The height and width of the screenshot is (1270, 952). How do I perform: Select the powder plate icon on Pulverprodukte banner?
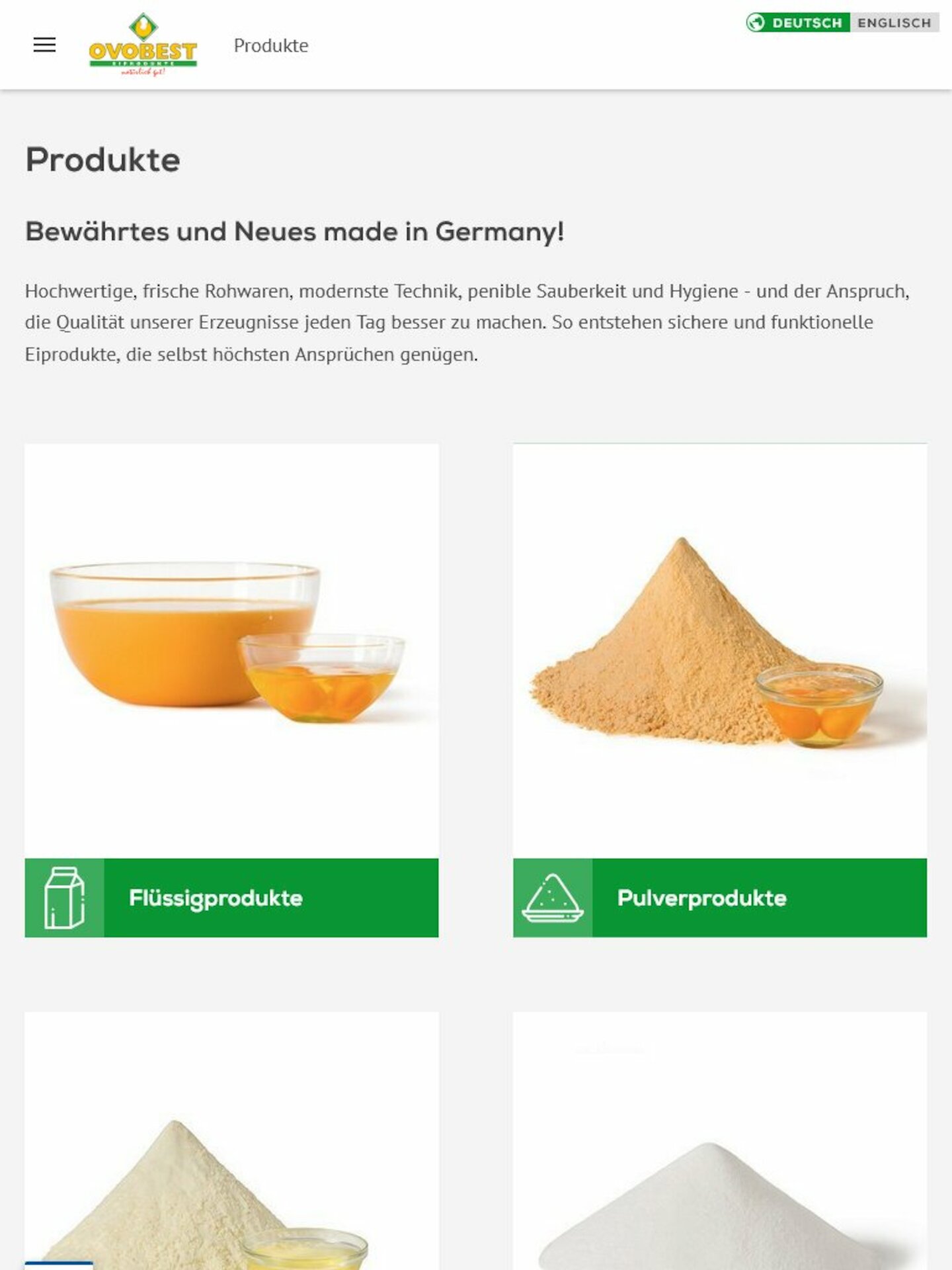click(553, 898)
